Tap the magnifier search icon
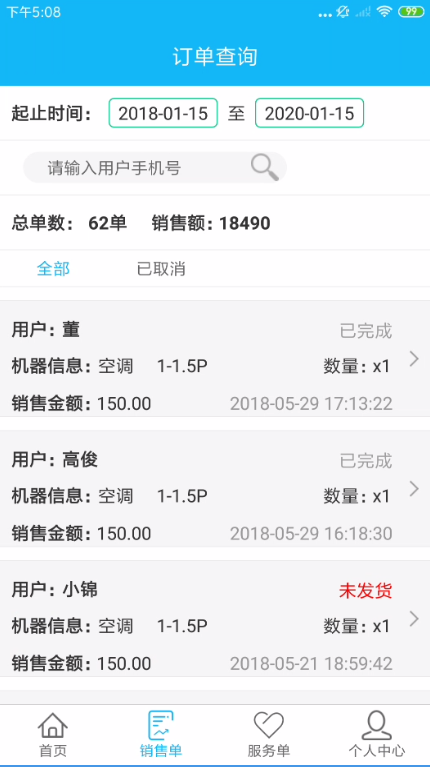Screen dimensions: 430x767 click(265, 168)
